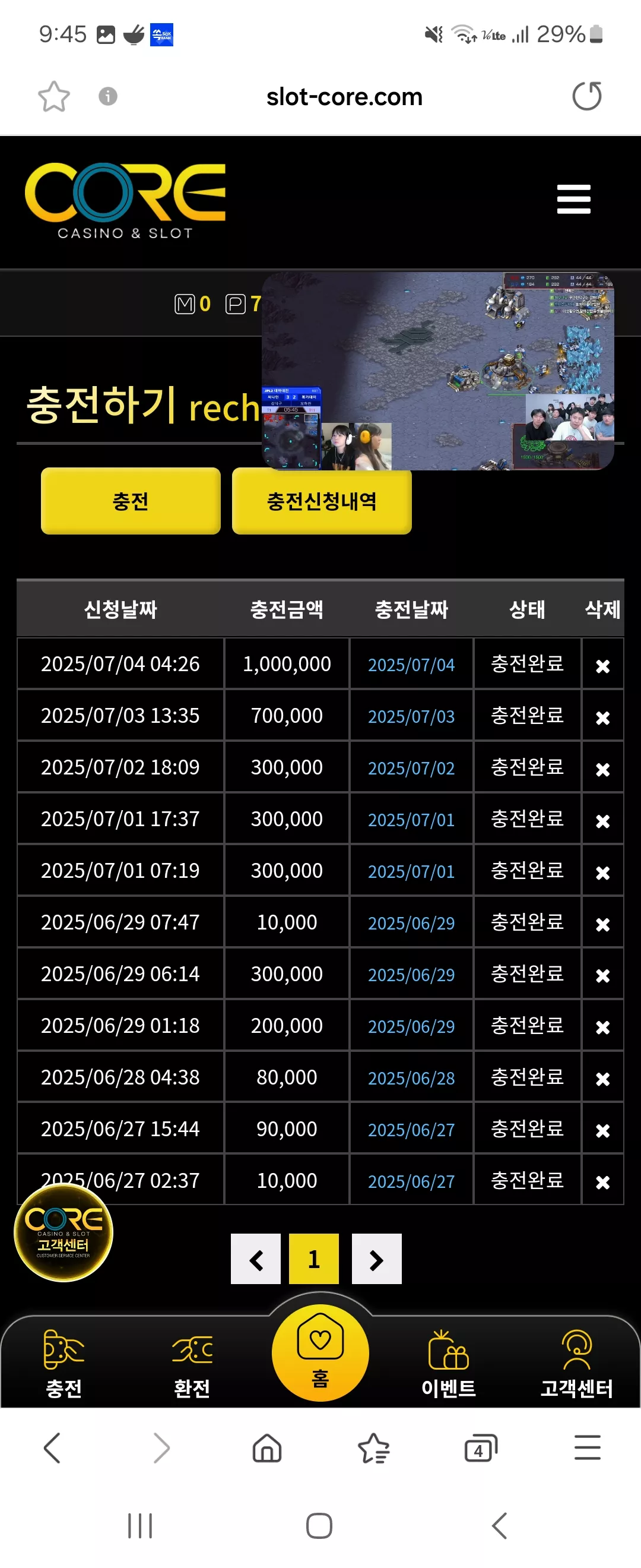Delete the 2025/06/28 04:38 entry
Viewport: 641px width, 1568px height.
pyautogui.click(x=602, y=1079)
